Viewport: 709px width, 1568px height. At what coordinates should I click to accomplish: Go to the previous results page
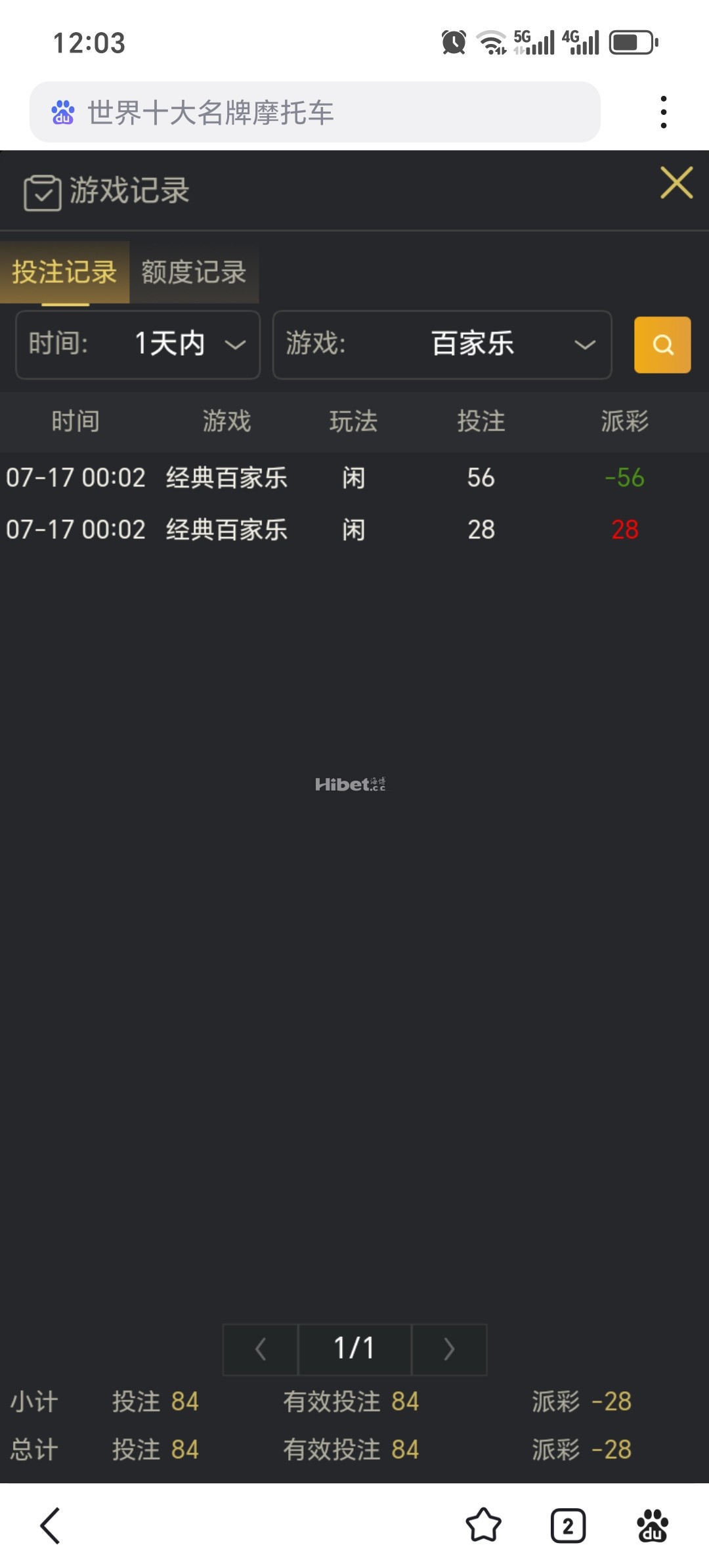tap(261, 1349)
